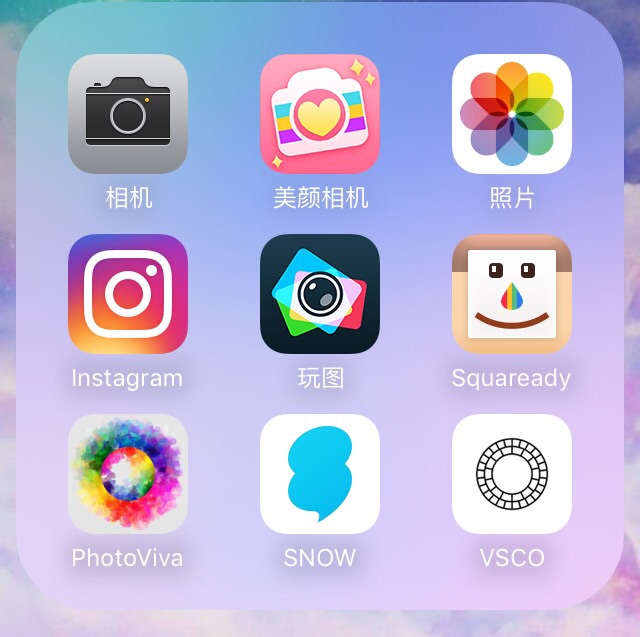Launch Instagram
Screen dimensions: 640x637
pos(128,294)
